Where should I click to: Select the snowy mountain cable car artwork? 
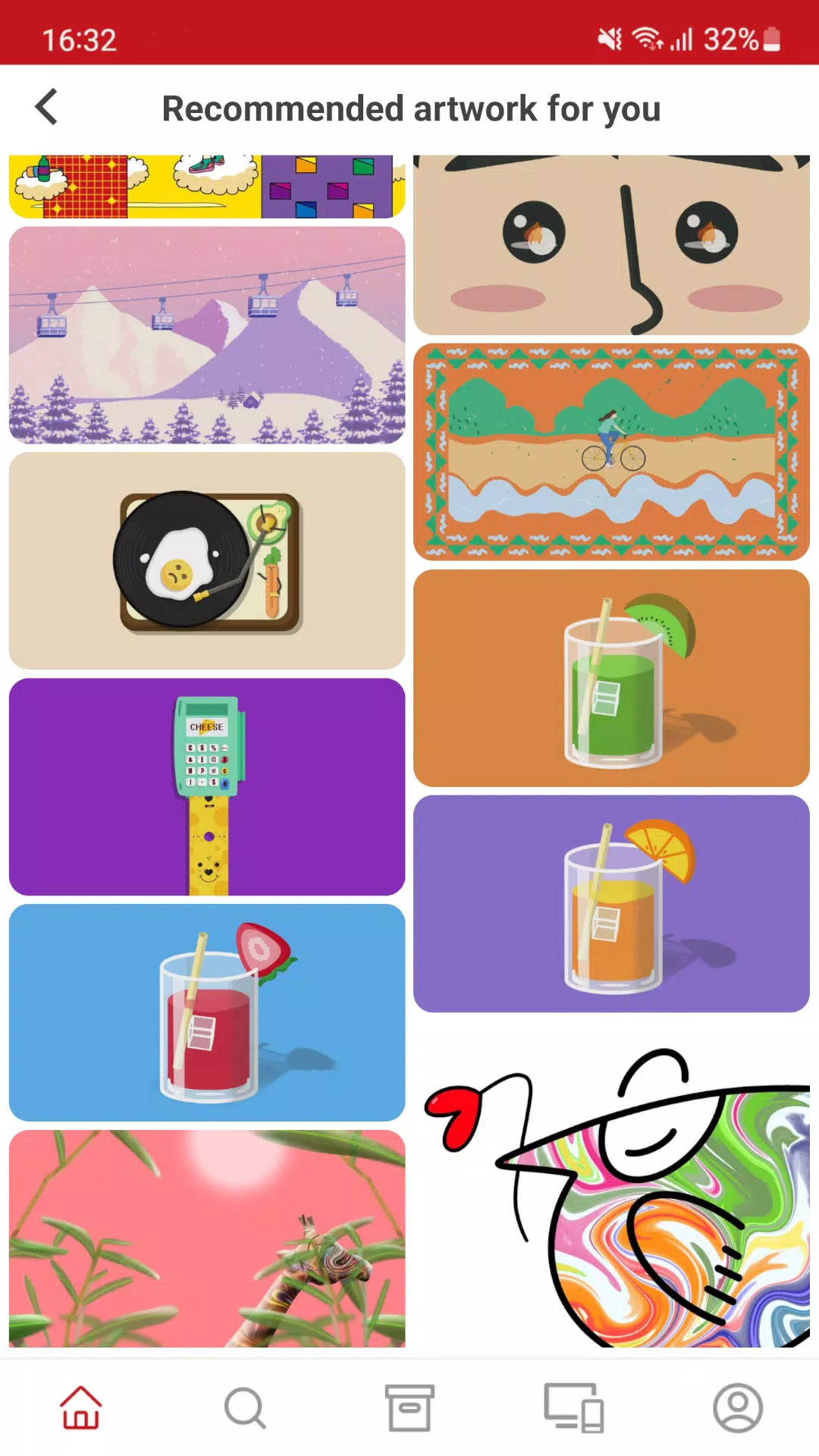click(x=206, y=334)
